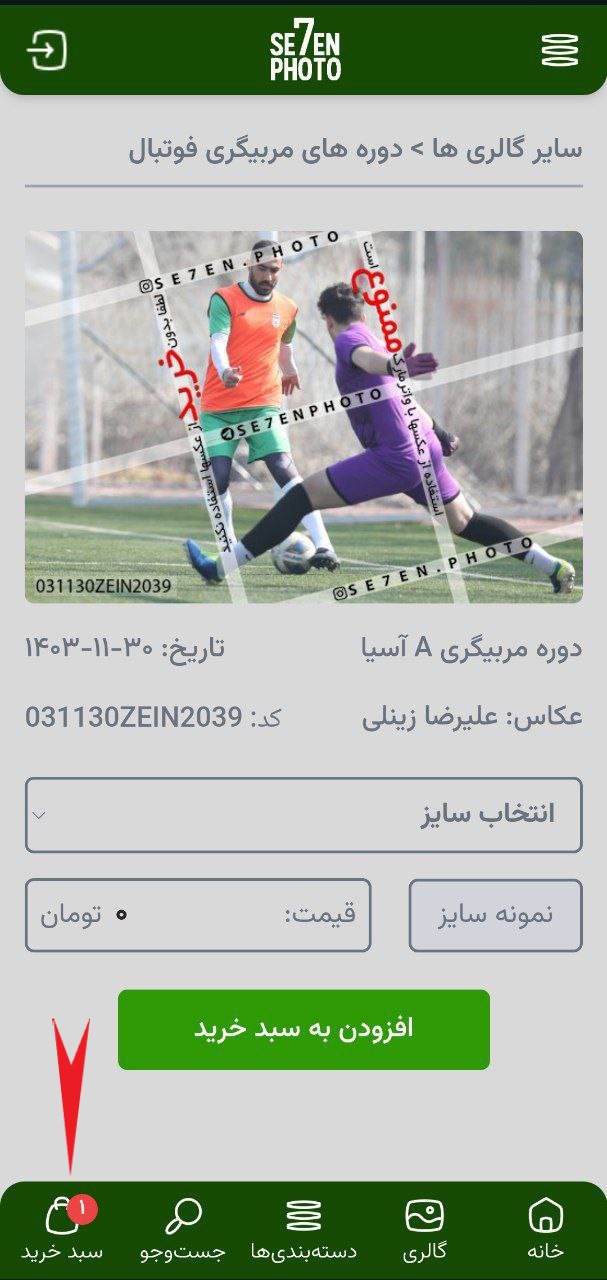Switch to the دسته‌بندی‌ها tab
Viewport: 607px width, 1280px height.
(303, 1230)
